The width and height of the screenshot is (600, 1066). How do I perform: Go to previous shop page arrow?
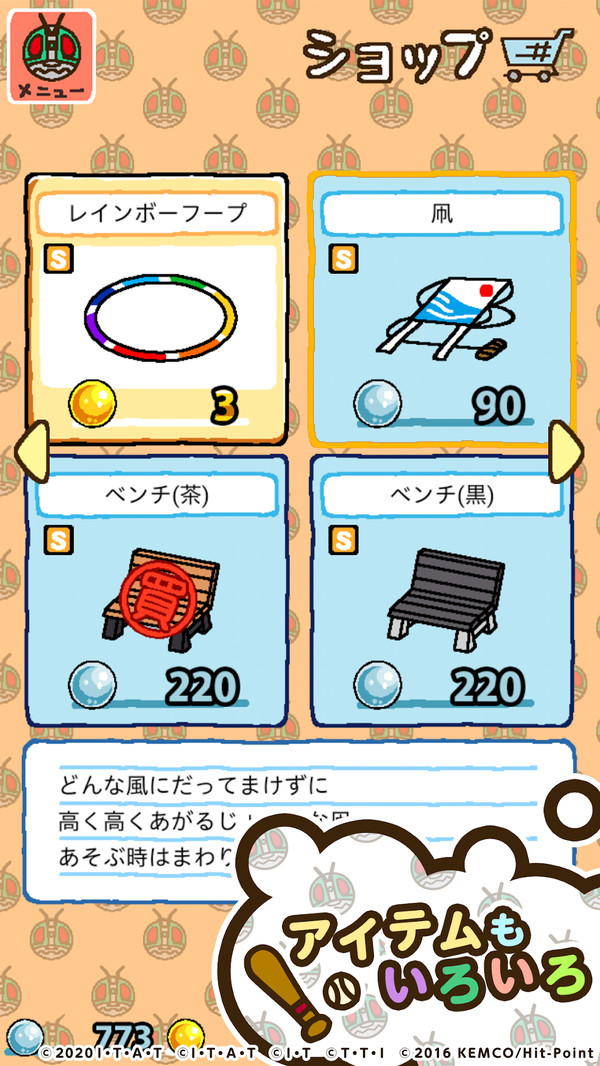pyautogui.click(x=30, y=452)
